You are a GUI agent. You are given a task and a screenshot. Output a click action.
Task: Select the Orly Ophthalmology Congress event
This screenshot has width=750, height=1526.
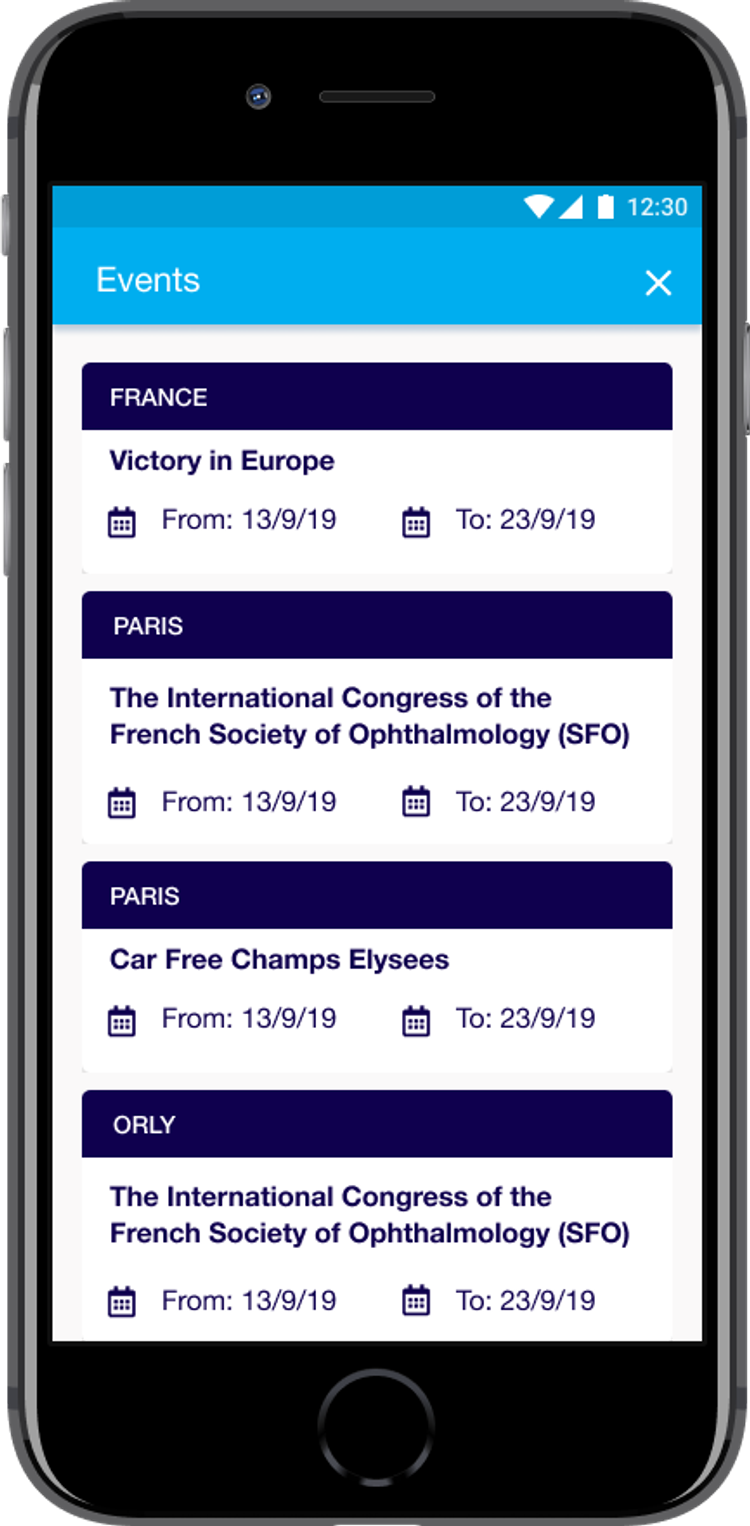coord(369,1215)
